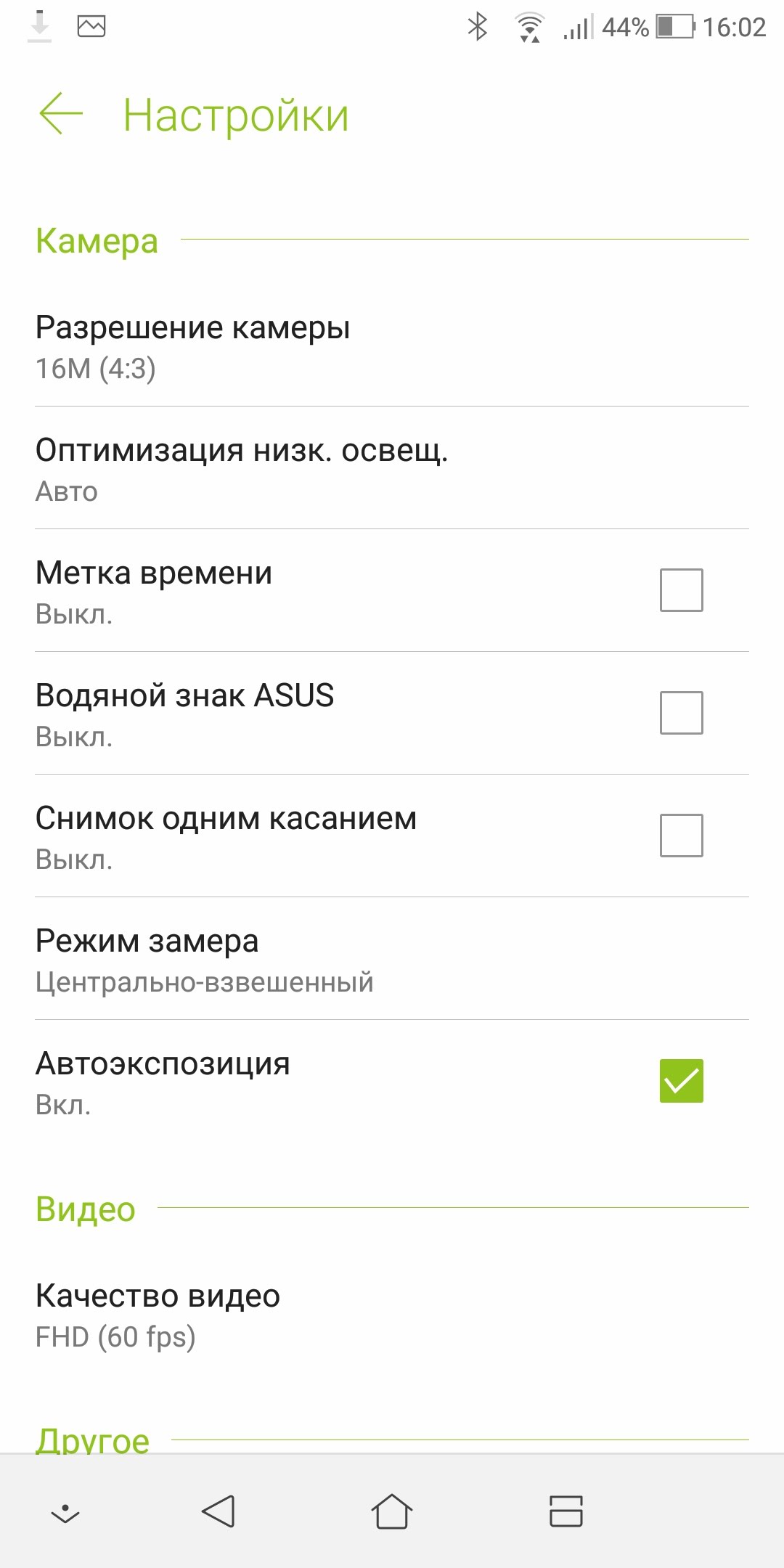
Task: Open recent apps from navigation bar
Action: click(x=566, y=1511)
